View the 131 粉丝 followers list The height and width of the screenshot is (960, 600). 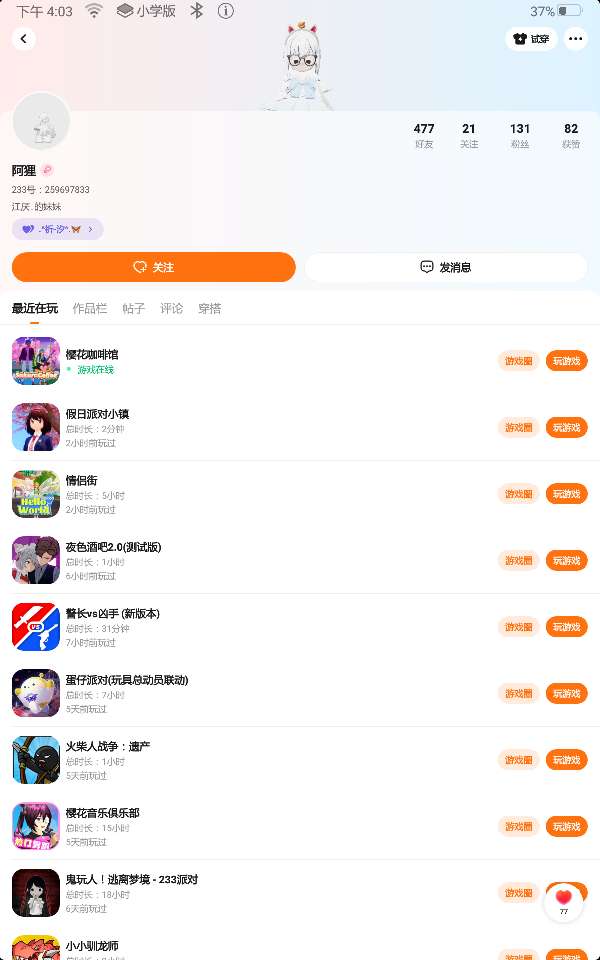[x=520, y=135]
